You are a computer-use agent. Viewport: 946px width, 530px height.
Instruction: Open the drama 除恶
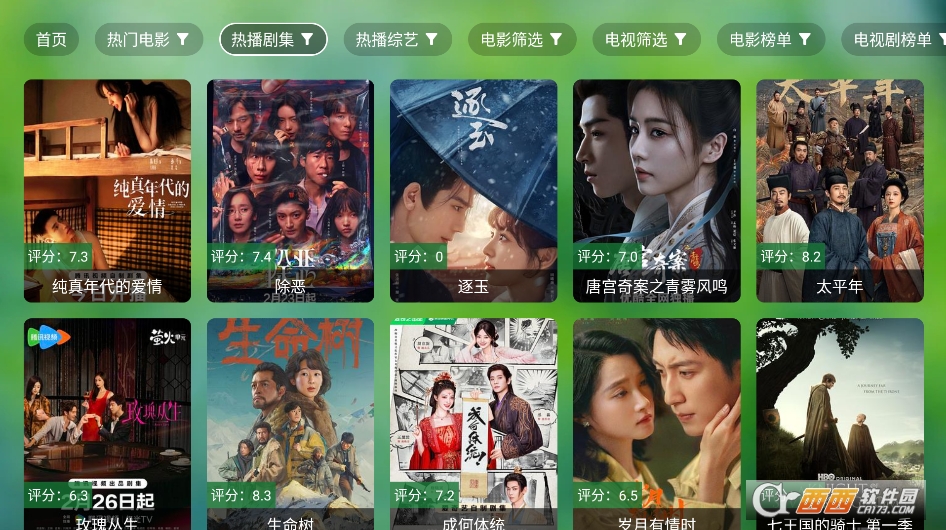(290, 190)
